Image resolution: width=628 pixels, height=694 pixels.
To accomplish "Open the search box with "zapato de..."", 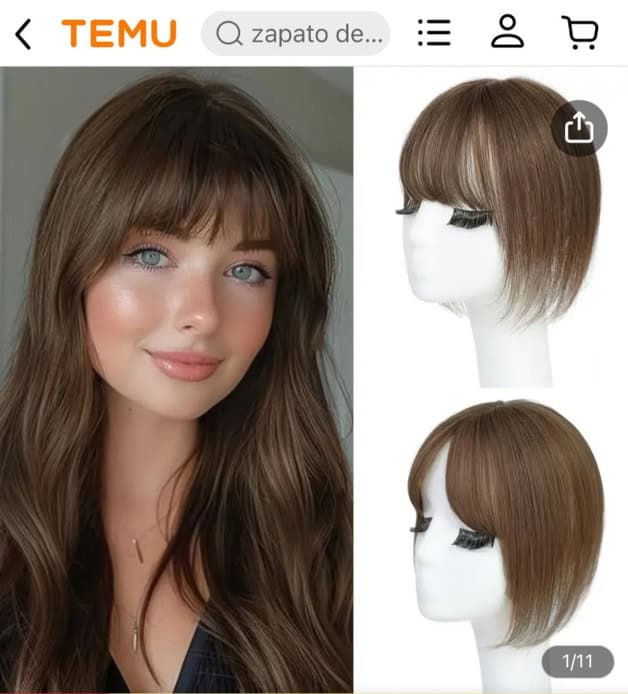I will tap(296, 34).
